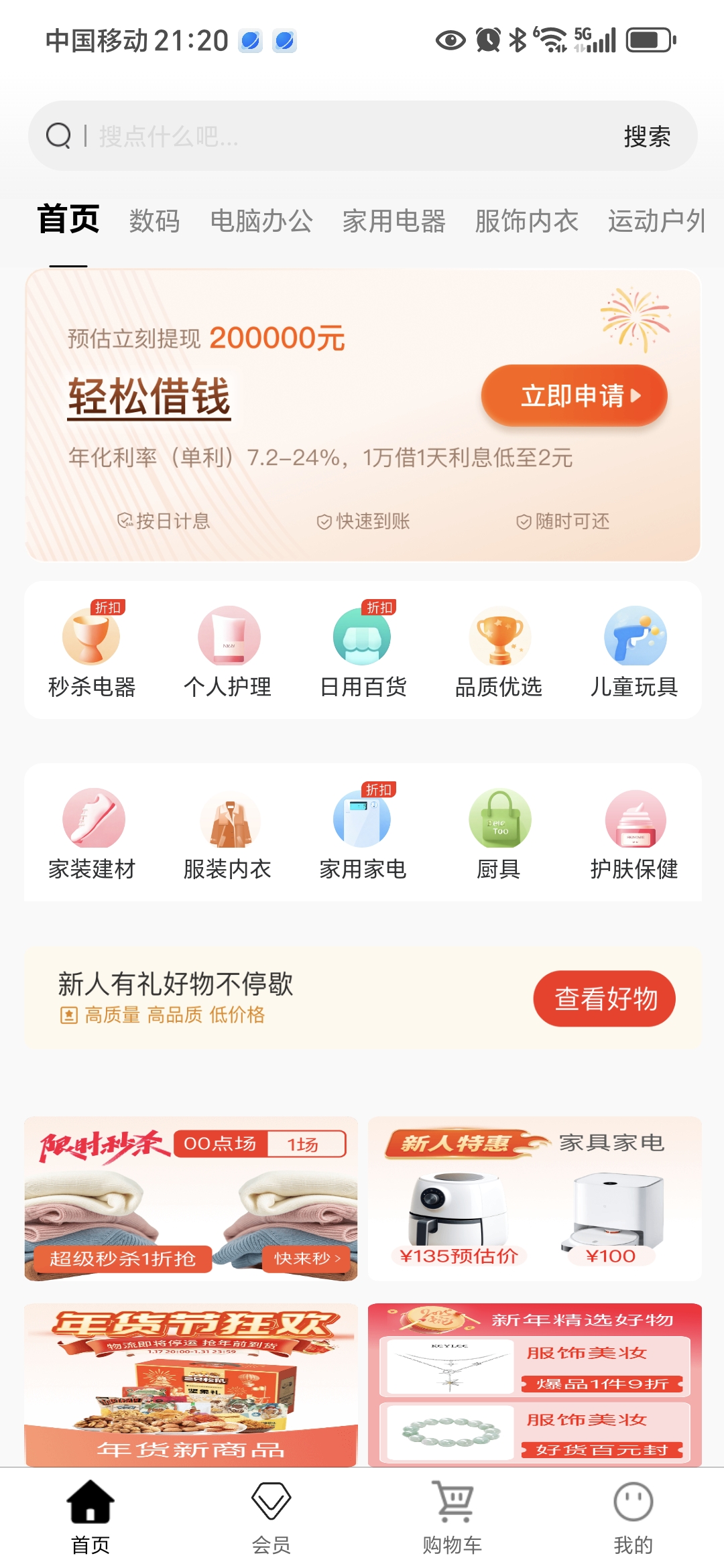Open the 限时秒杀 flash sale card

click(x=191, y=1199)
